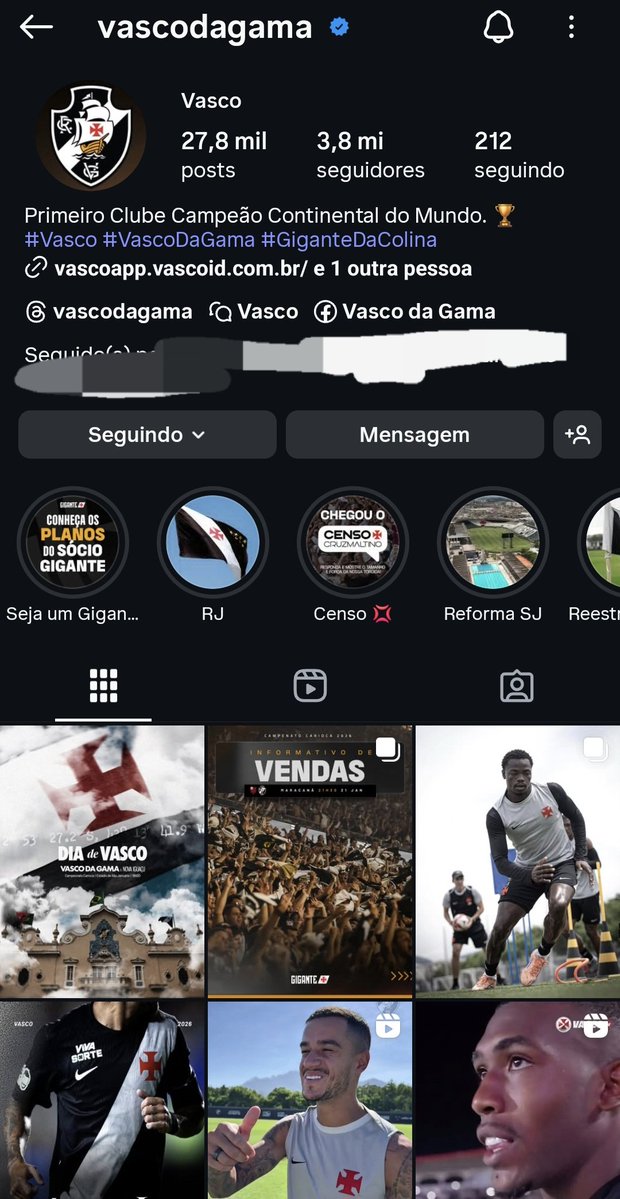The height and width of the screenshot is (1199, 620).
Task: Open the Informativo de Vendas post
Action: click(310, 861)
